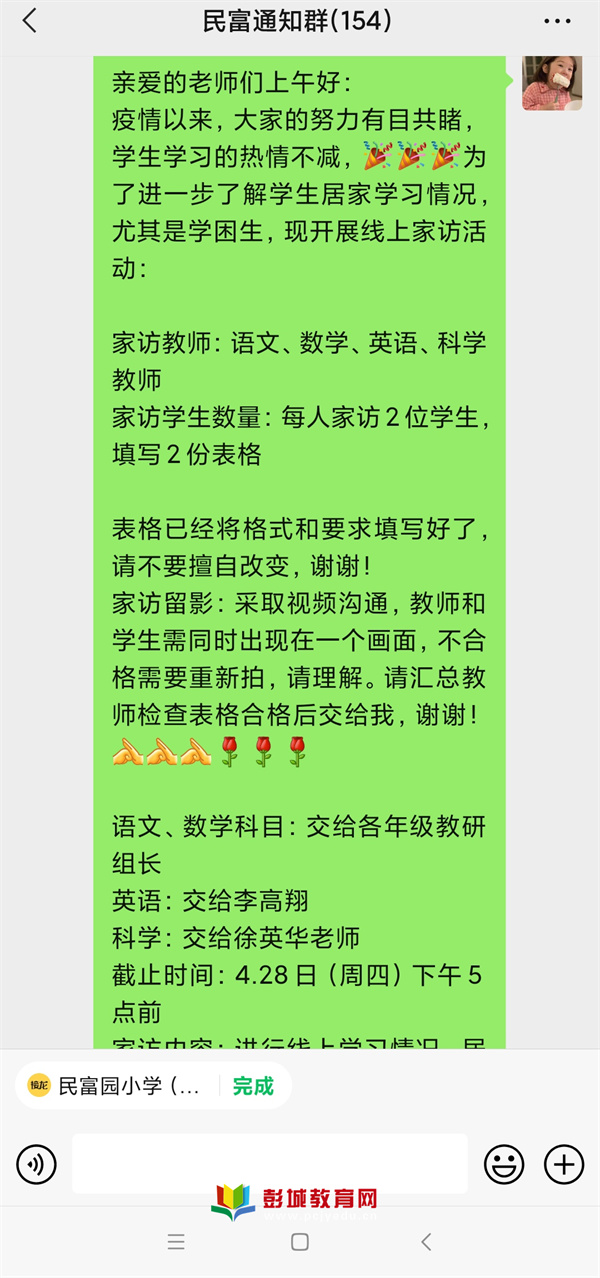Go back from 民富通知群 chat
The image size is (600, 1278).
29,21
